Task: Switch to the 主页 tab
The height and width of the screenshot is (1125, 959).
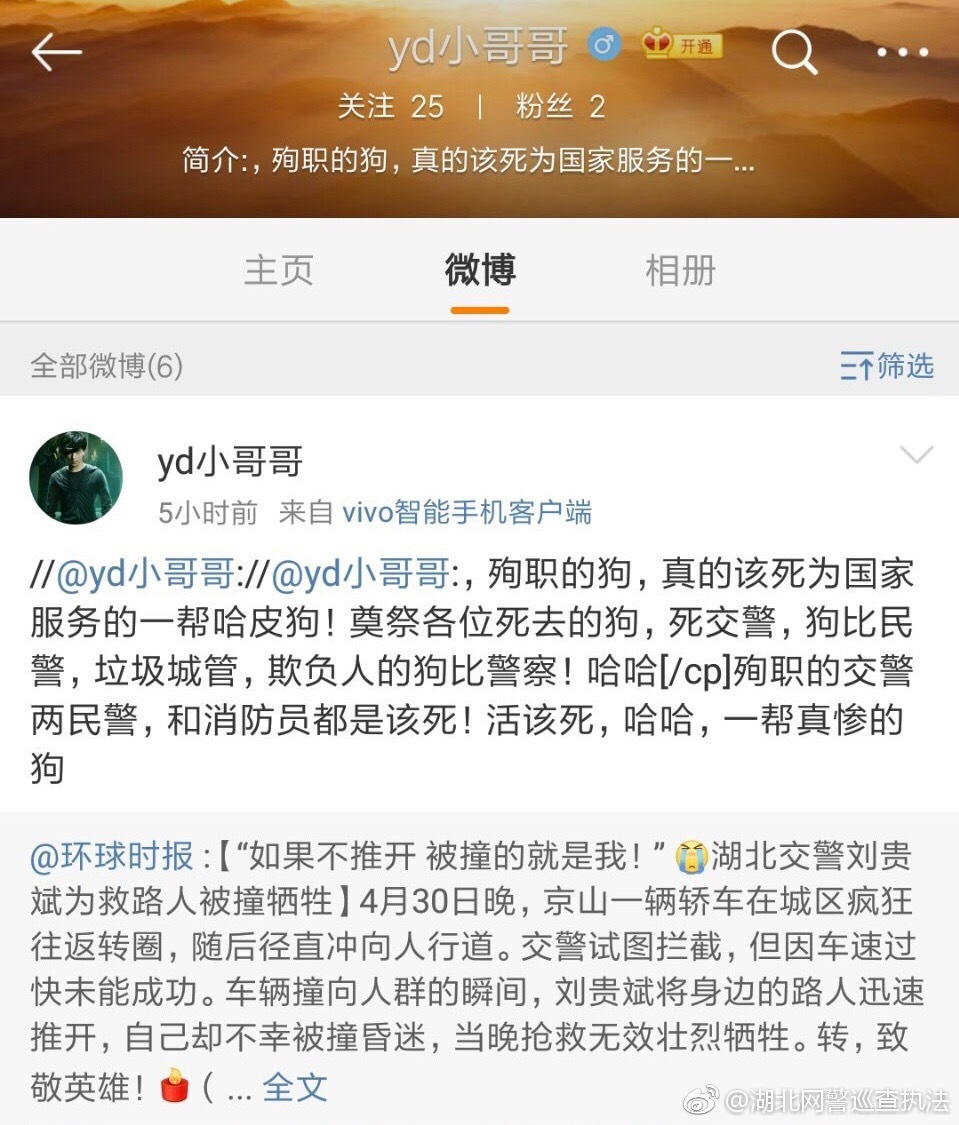Action: coord(279,270)
